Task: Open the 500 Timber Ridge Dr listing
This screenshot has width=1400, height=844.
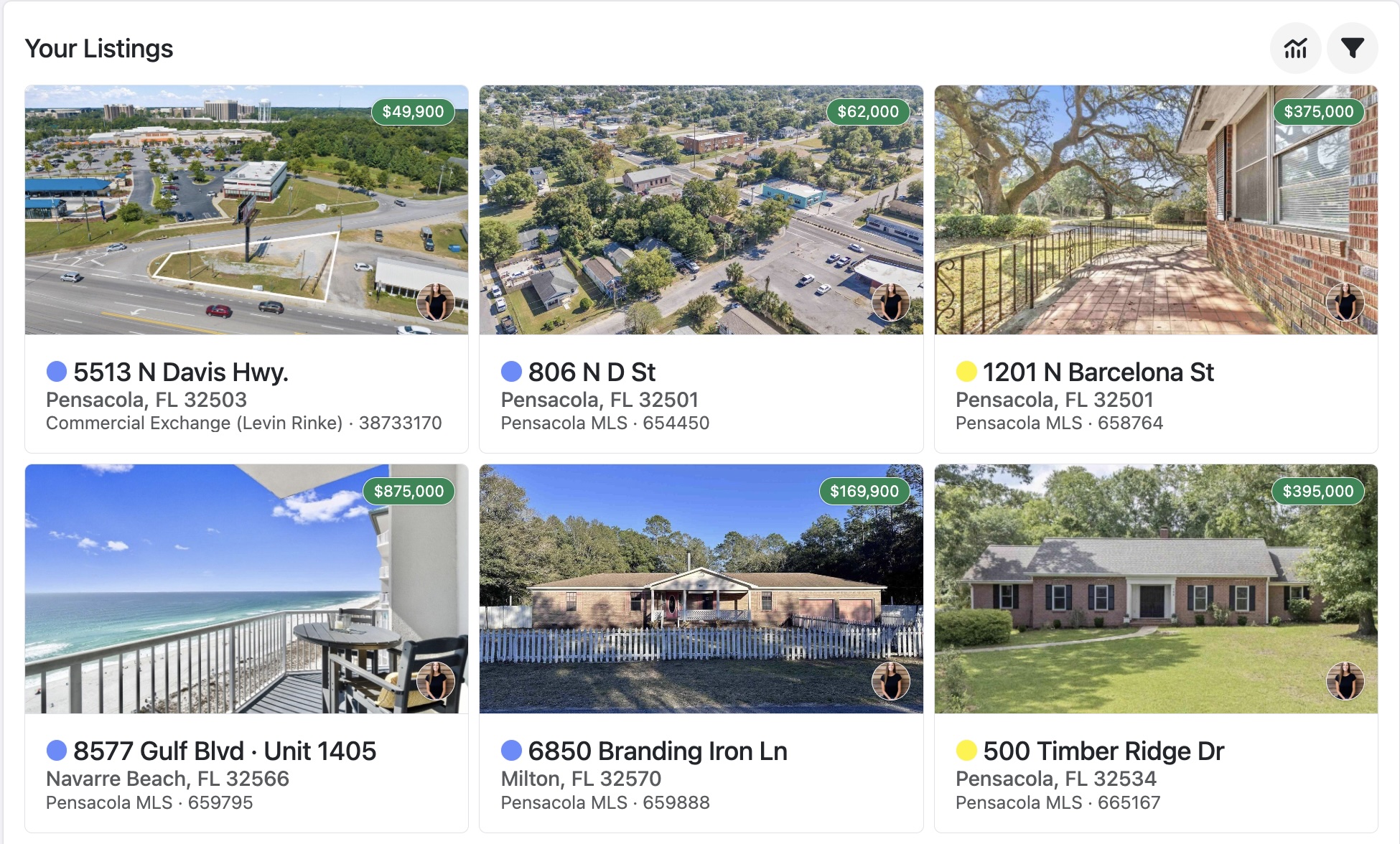Action: coord(1103,751)
